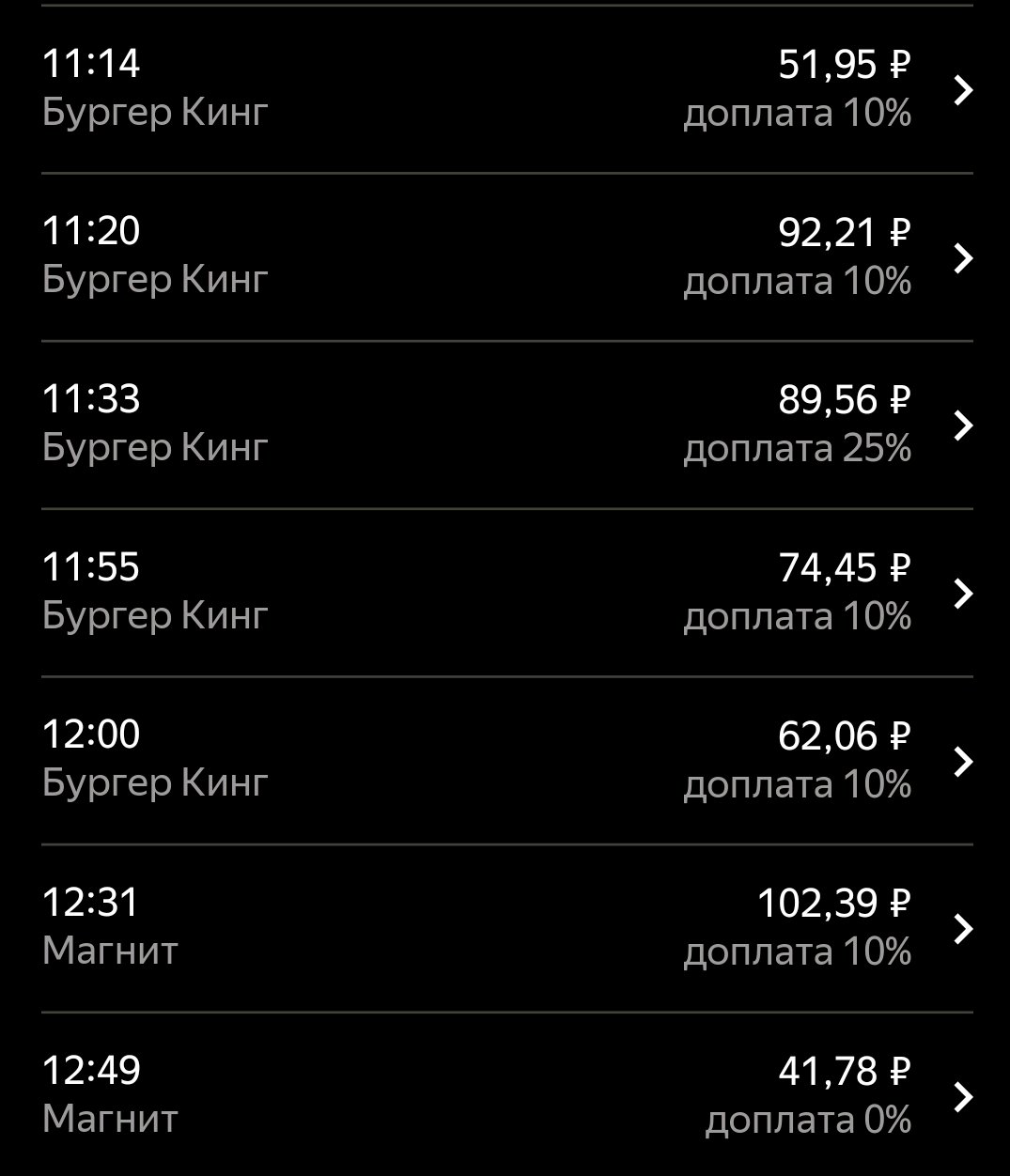View the 11:20 Бургер Кинг order details
The height and width of the screenshot is (1176, 1010).
point(505,256)
